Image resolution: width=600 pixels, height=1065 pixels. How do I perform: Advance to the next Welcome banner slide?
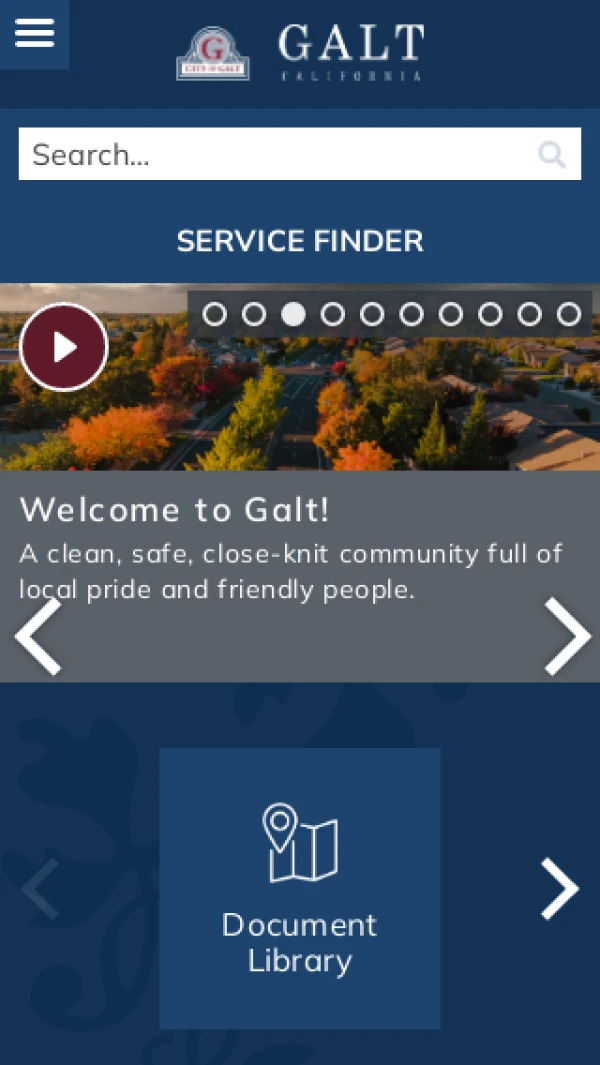tap(567, 637)
